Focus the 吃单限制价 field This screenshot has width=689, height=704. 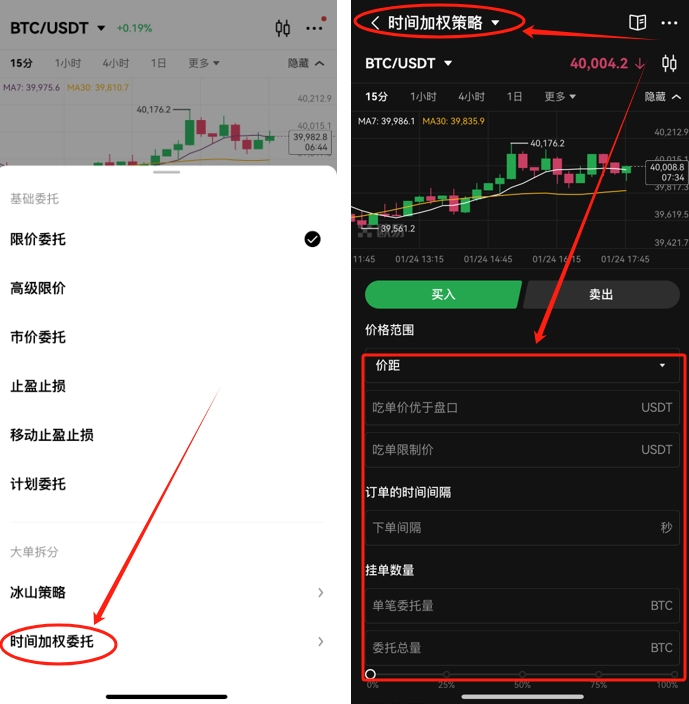pos(500,450)
